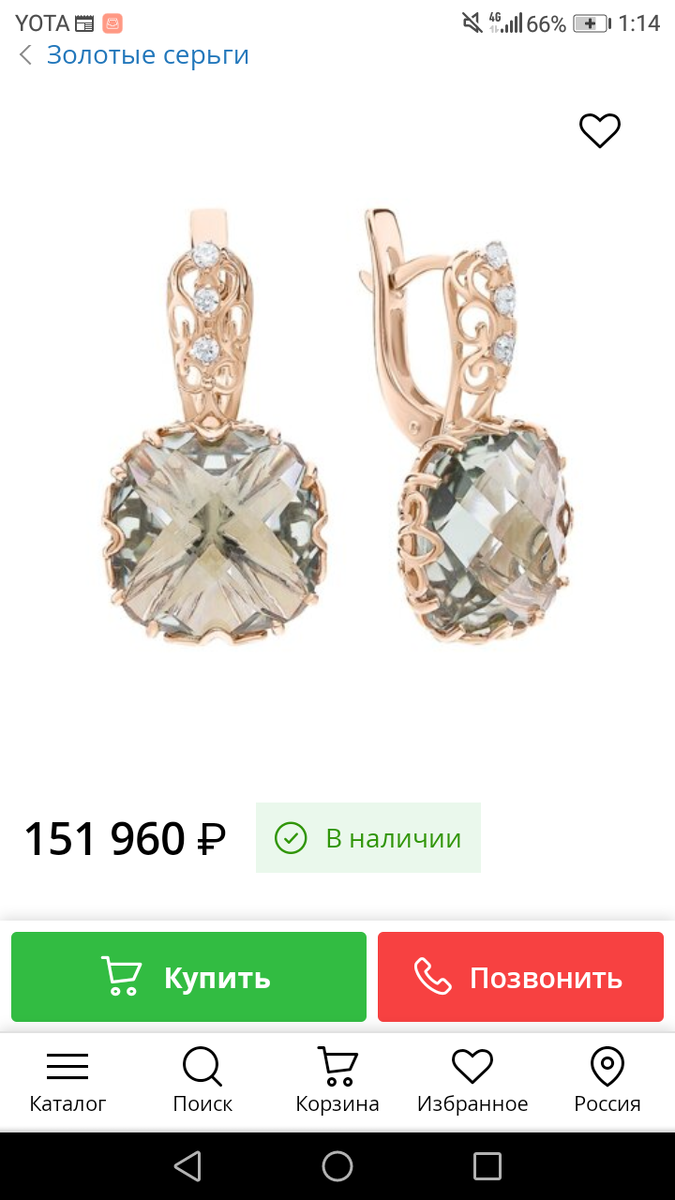675x1200 pixels.
Task: Tap the green Купить button
Action: pos(189,977)
